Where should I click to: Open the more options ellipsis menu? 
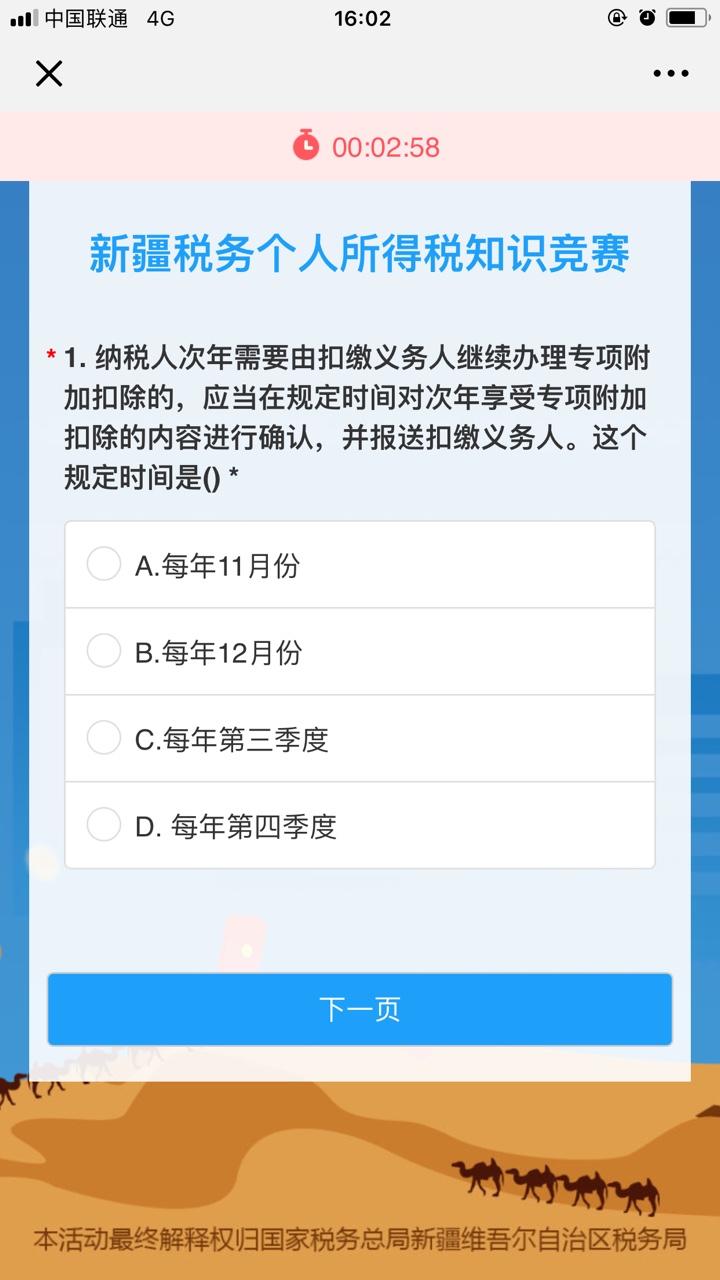point(671,73)
